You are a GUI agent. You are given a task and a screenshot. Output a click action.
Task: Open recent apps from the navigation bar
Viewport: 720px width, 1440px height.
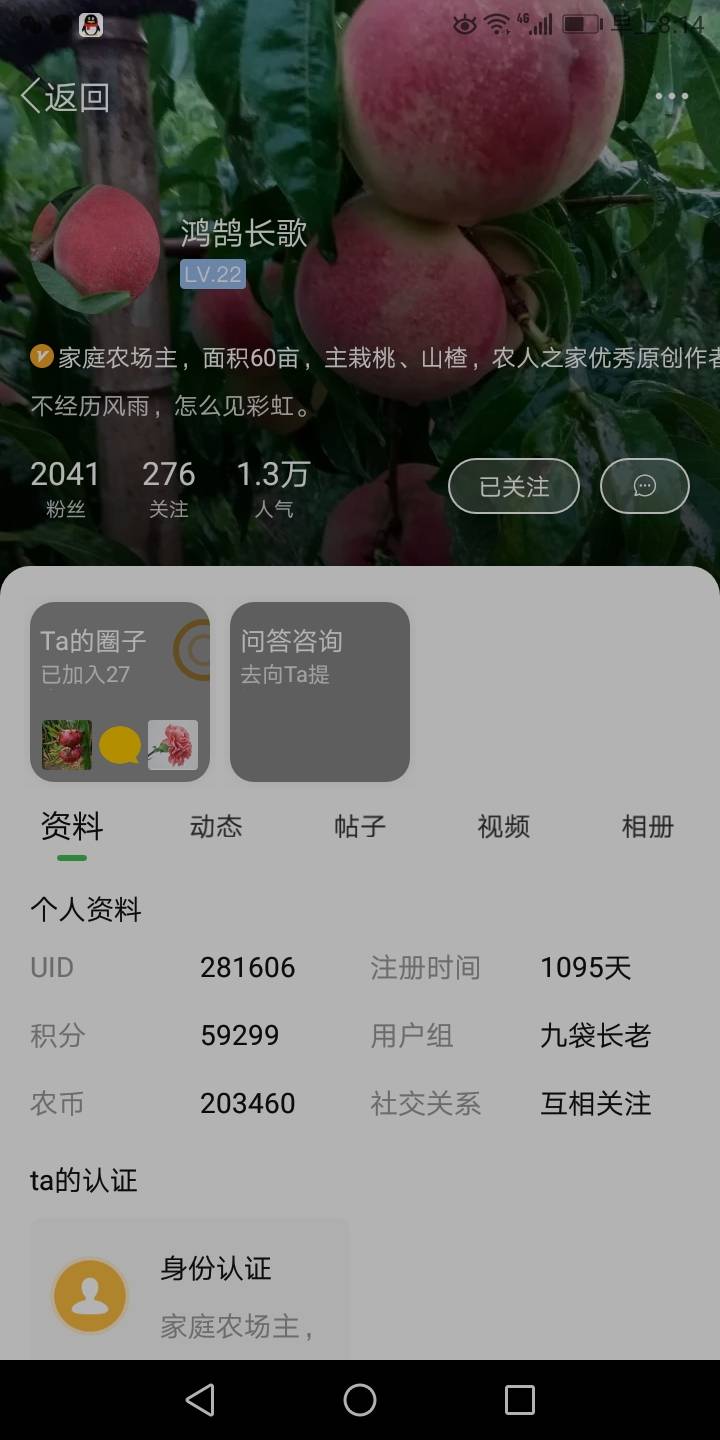[520, 1400]
